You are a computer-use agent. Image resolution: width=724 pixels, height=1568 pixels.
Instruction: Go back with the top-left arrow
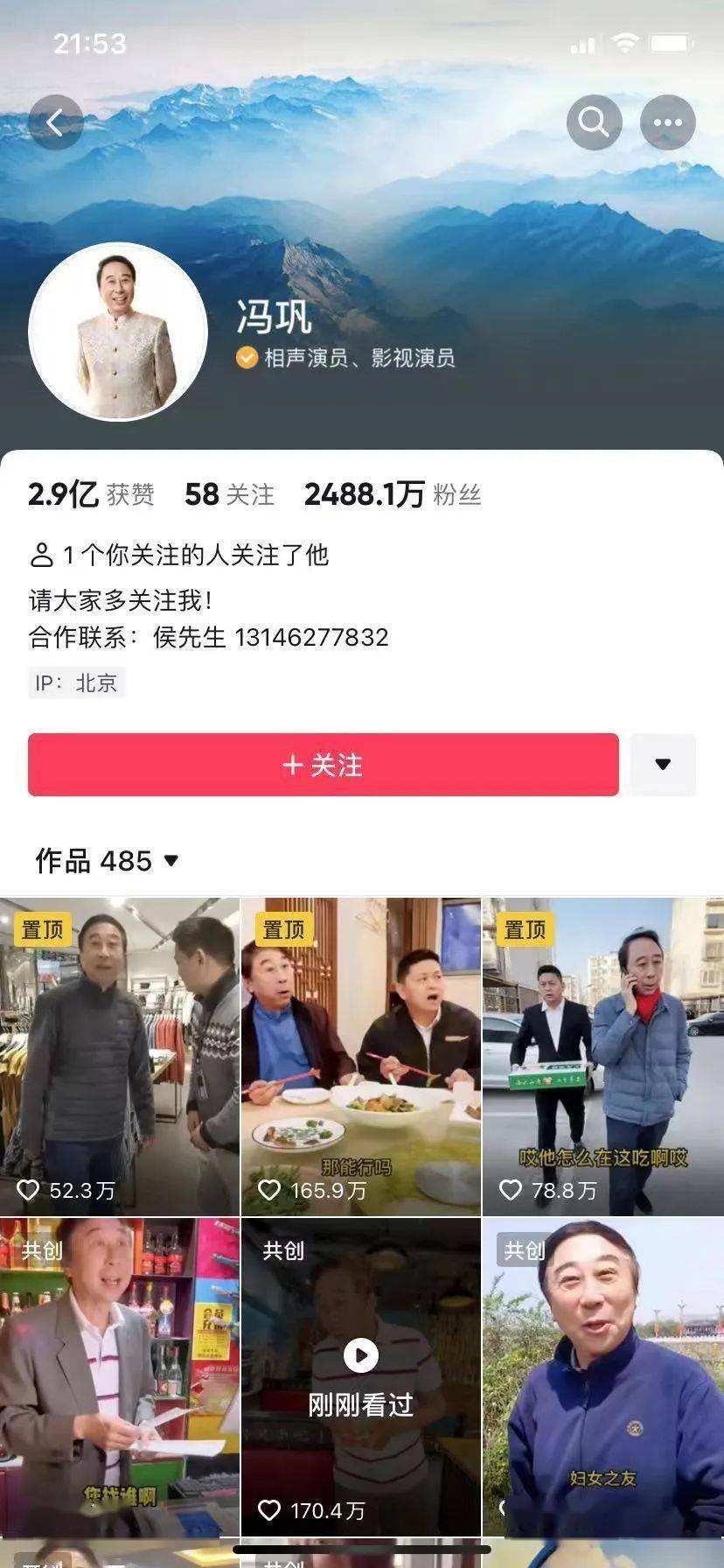[x=55, y=122]
